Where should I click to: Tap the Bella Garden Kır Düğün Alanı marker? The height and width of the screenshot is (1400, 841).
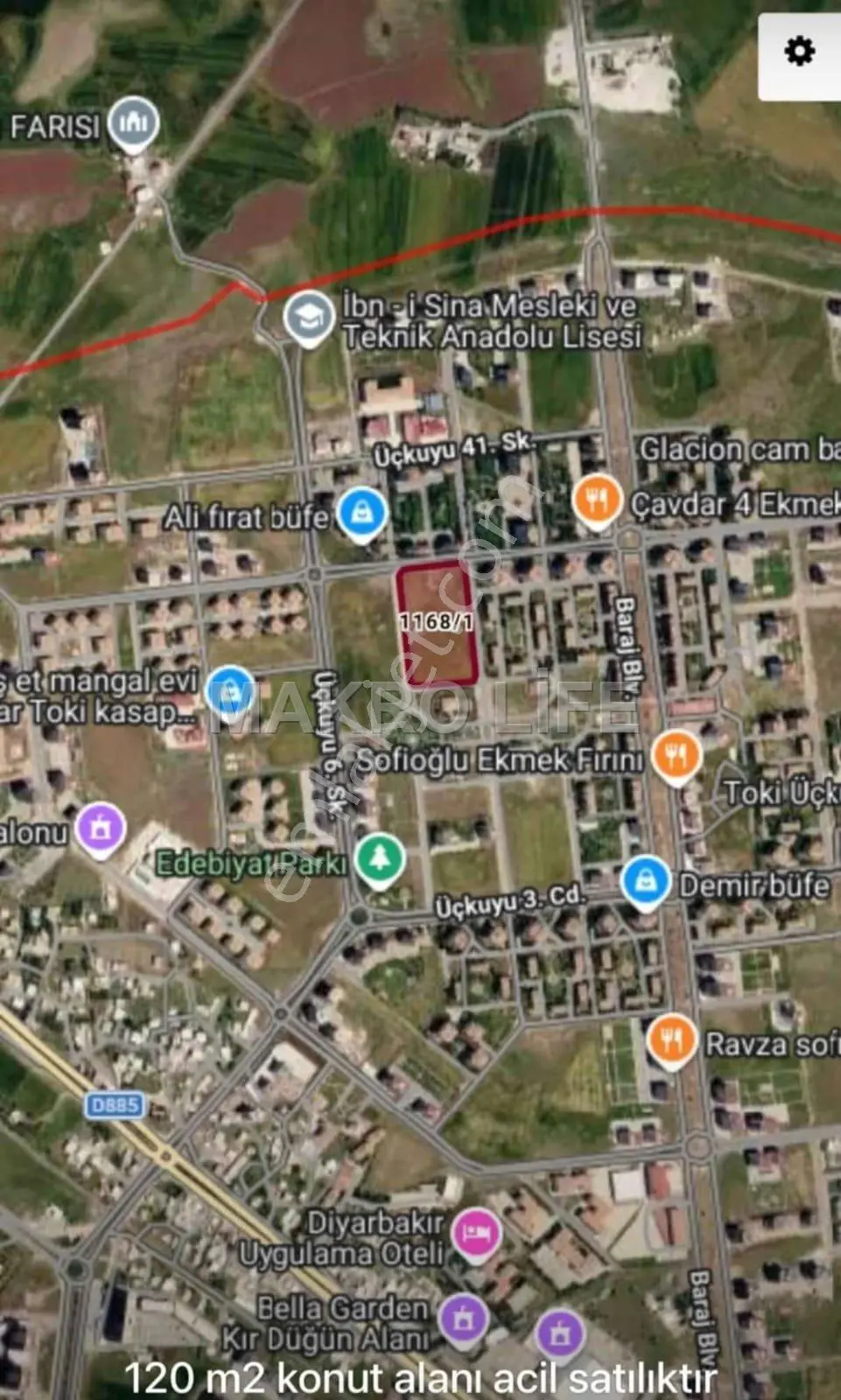464,1320
